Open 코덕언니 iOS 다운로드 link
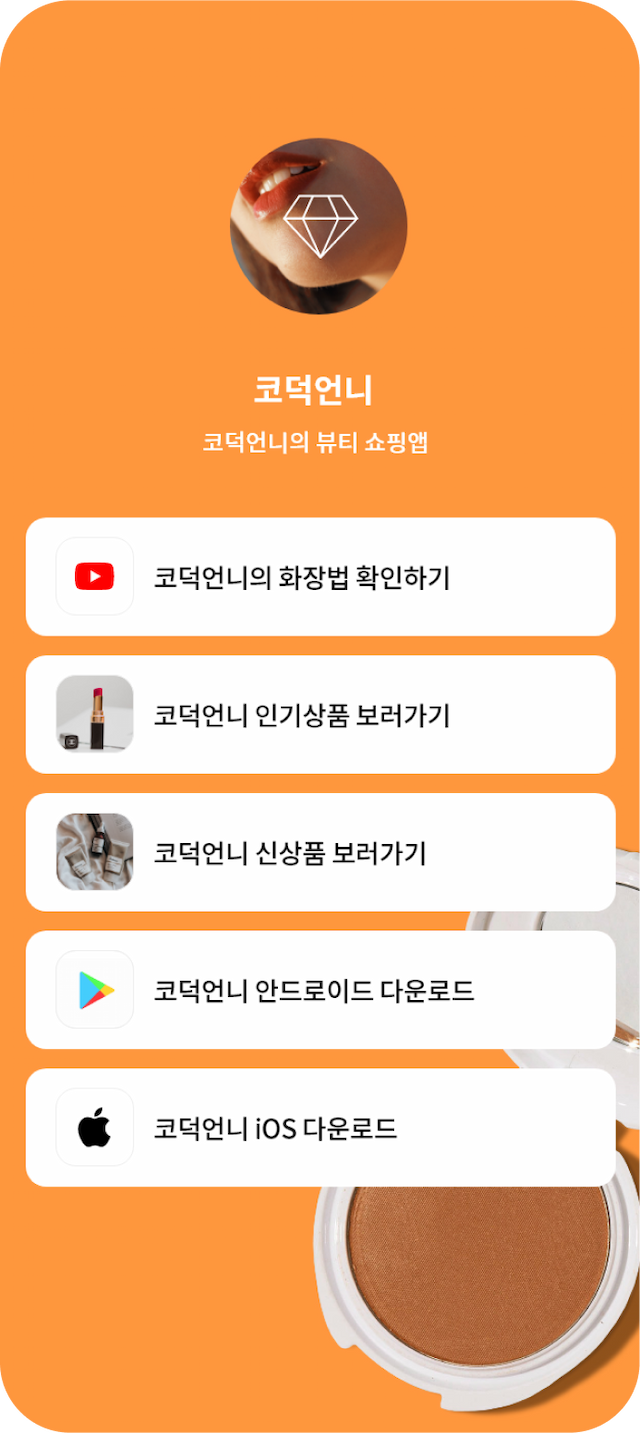This screenshot has height=1433, width=640. click(x=320, y=1128)
